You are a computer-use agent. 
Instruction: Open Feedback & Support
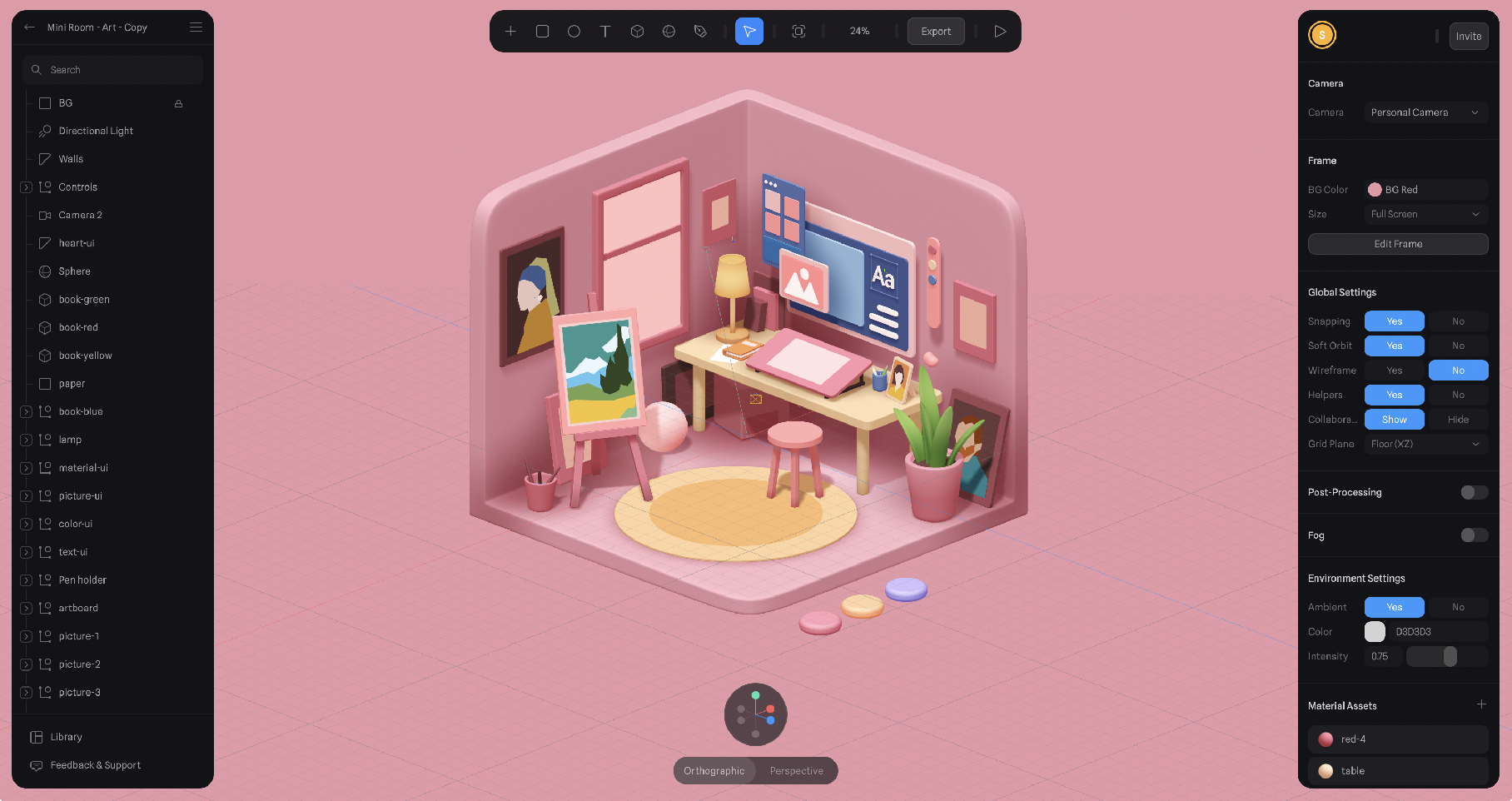click(x=95, y=765)
